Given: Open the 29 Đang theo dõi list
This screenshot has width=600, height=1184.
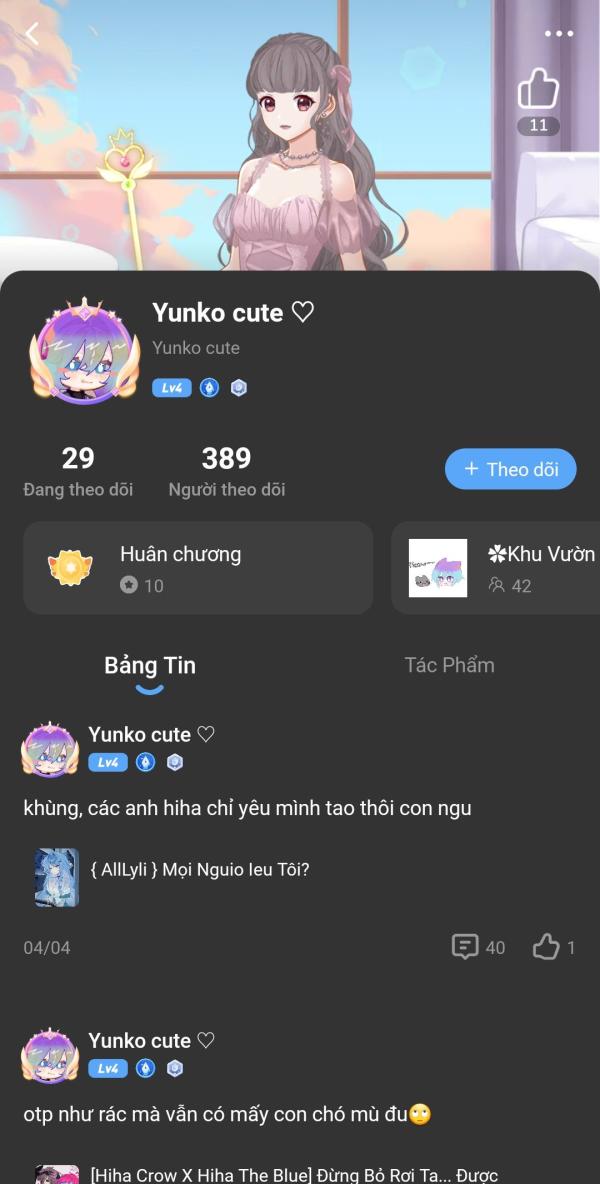Looking at the screenshot, I should tap(78, 472).
